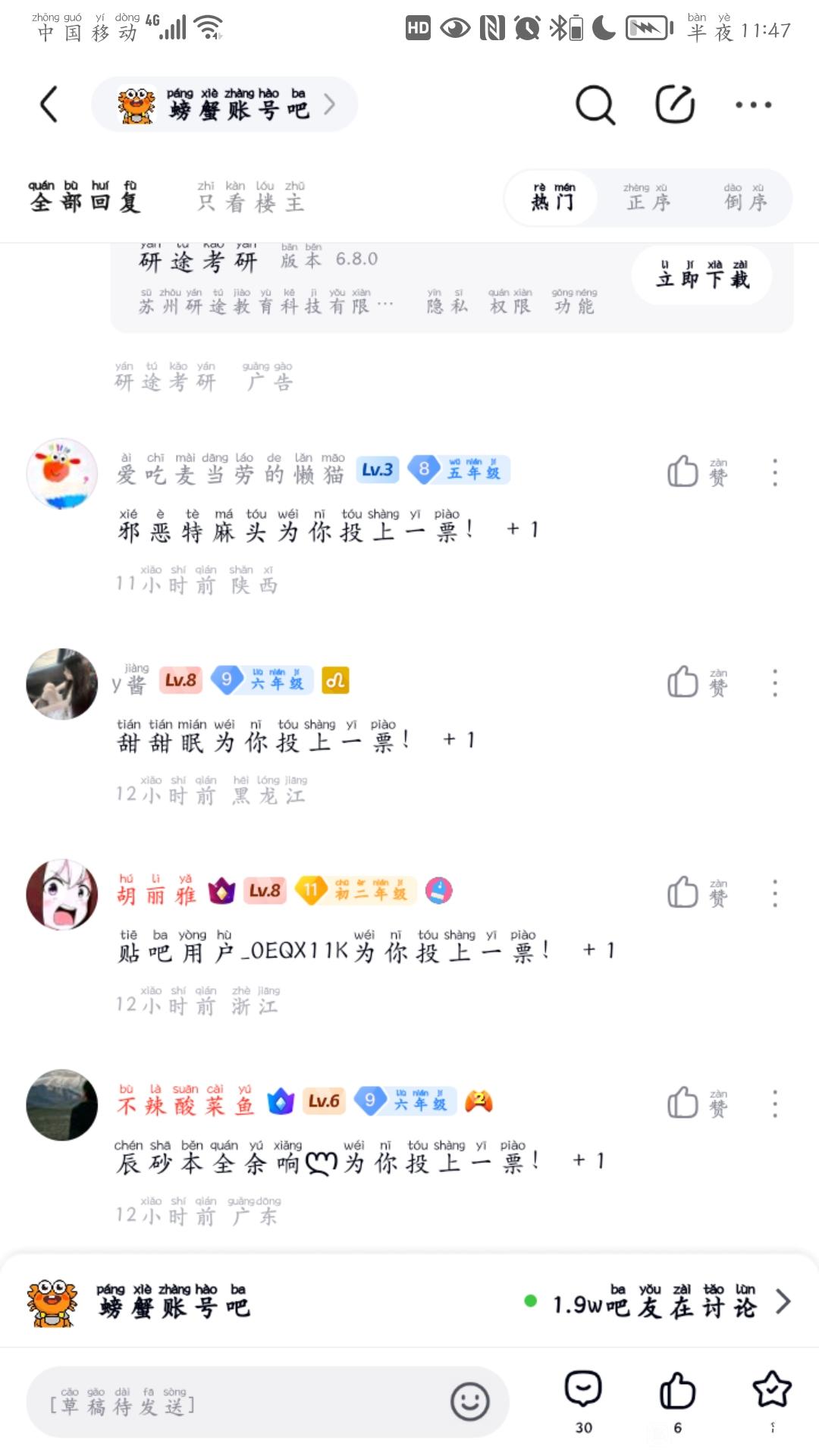The width and height of the screenshot is (819, 1456).
Task: Open the 螃蟹账号吧 forum chip
Action: point(224,105)
